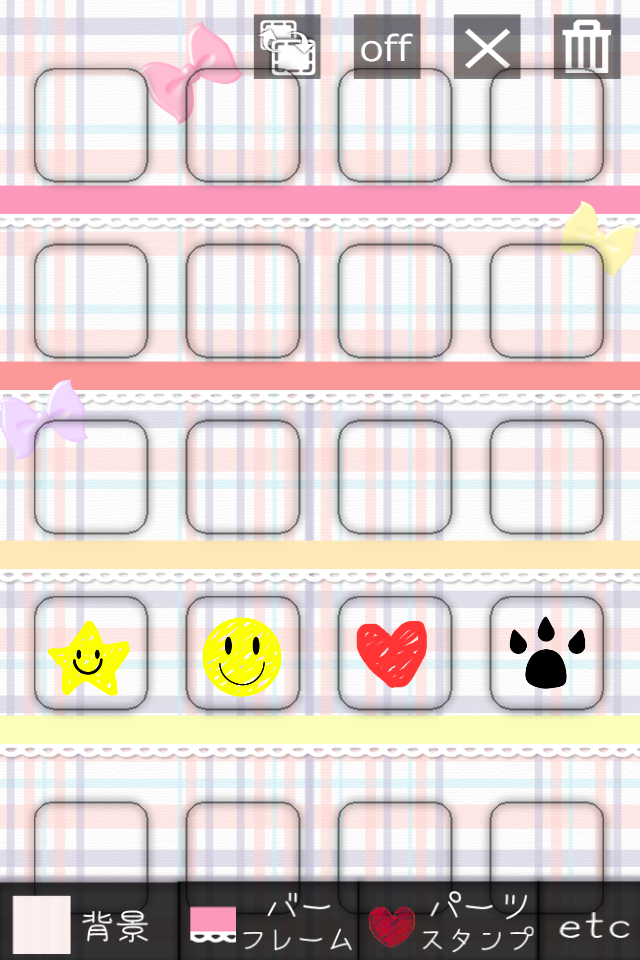The height and width of the screenshot is (960, 640).
Task: Open the バーフレーム bar frame tab
Action: coord(270,924)
